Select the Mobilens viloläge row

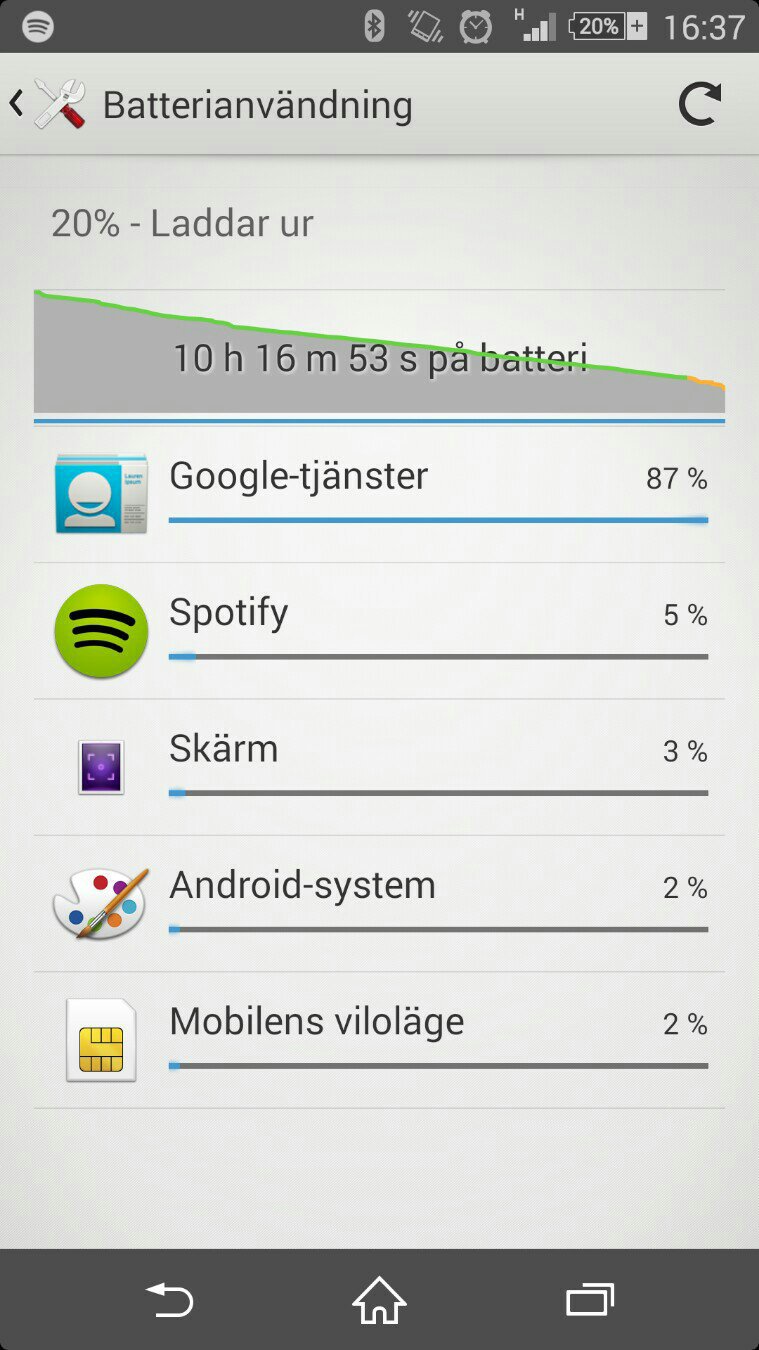(379, 1040)
